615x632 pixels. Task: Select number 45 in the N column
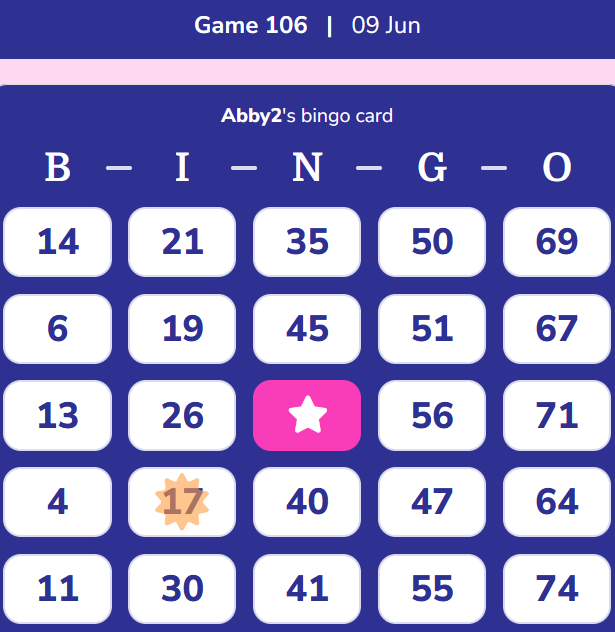[x=307, y=329]
